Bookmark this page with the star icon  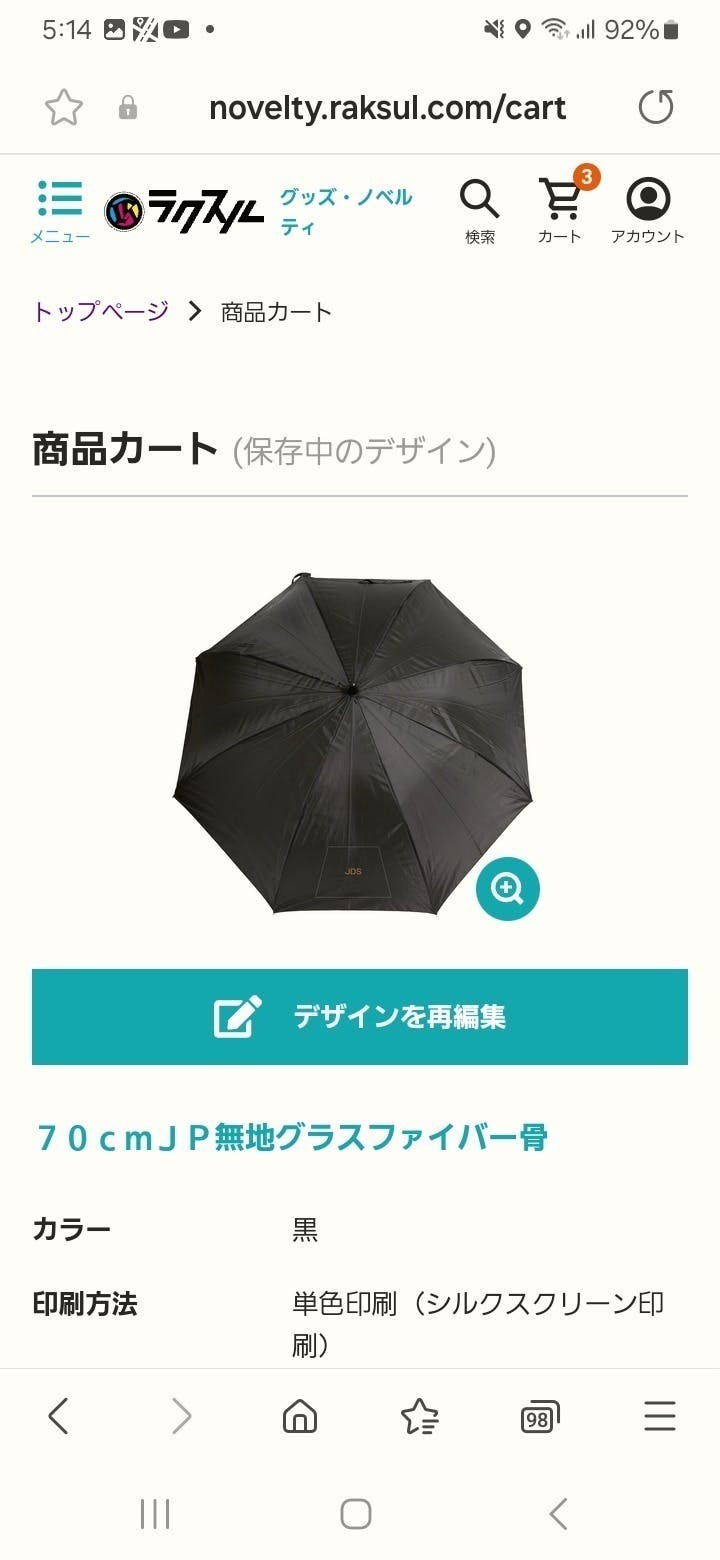pos(63,107)
